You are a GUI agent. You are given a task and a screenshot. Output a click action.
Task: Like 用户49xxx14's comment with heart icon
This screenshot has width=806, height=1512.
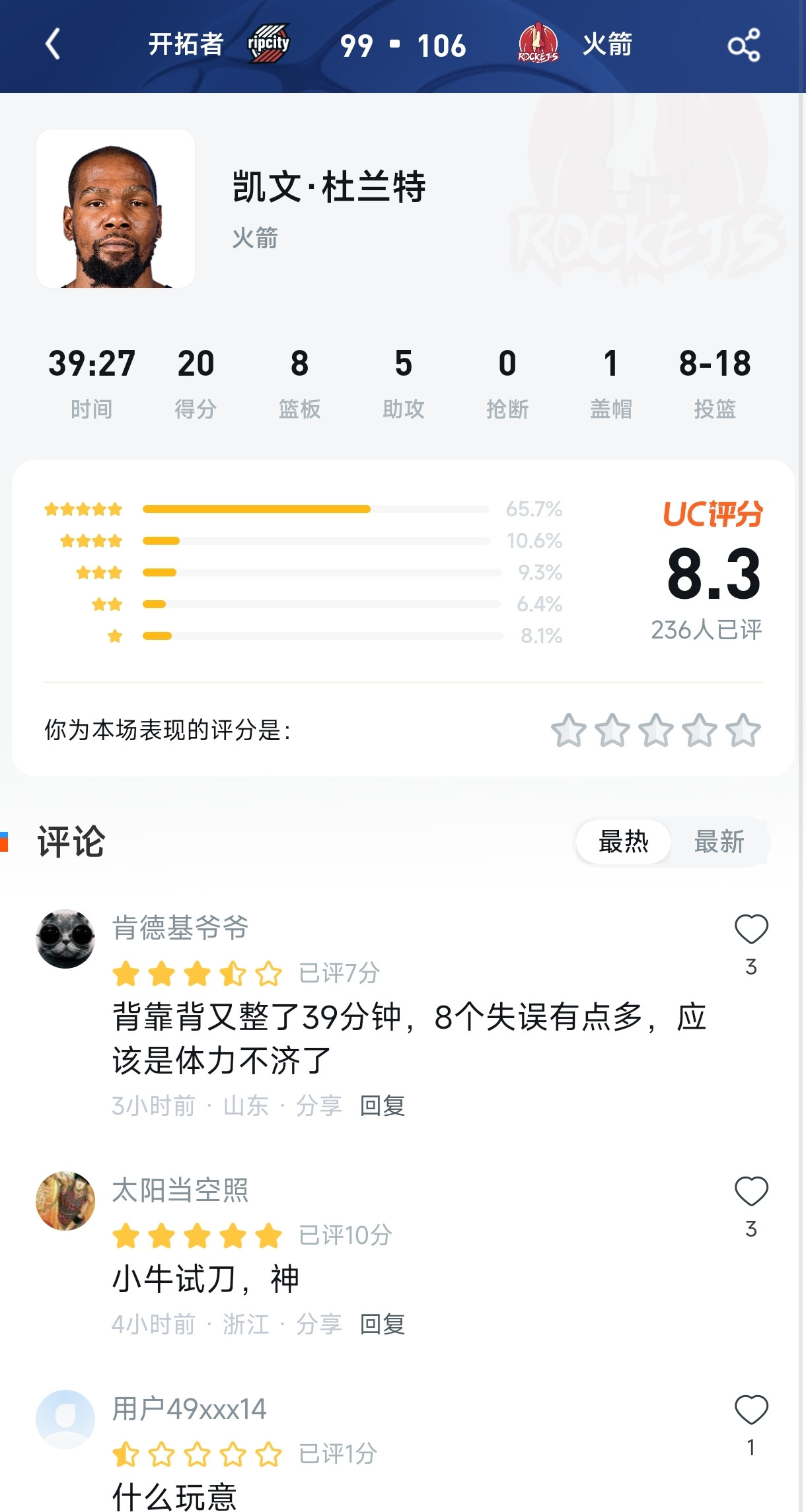750,1410
